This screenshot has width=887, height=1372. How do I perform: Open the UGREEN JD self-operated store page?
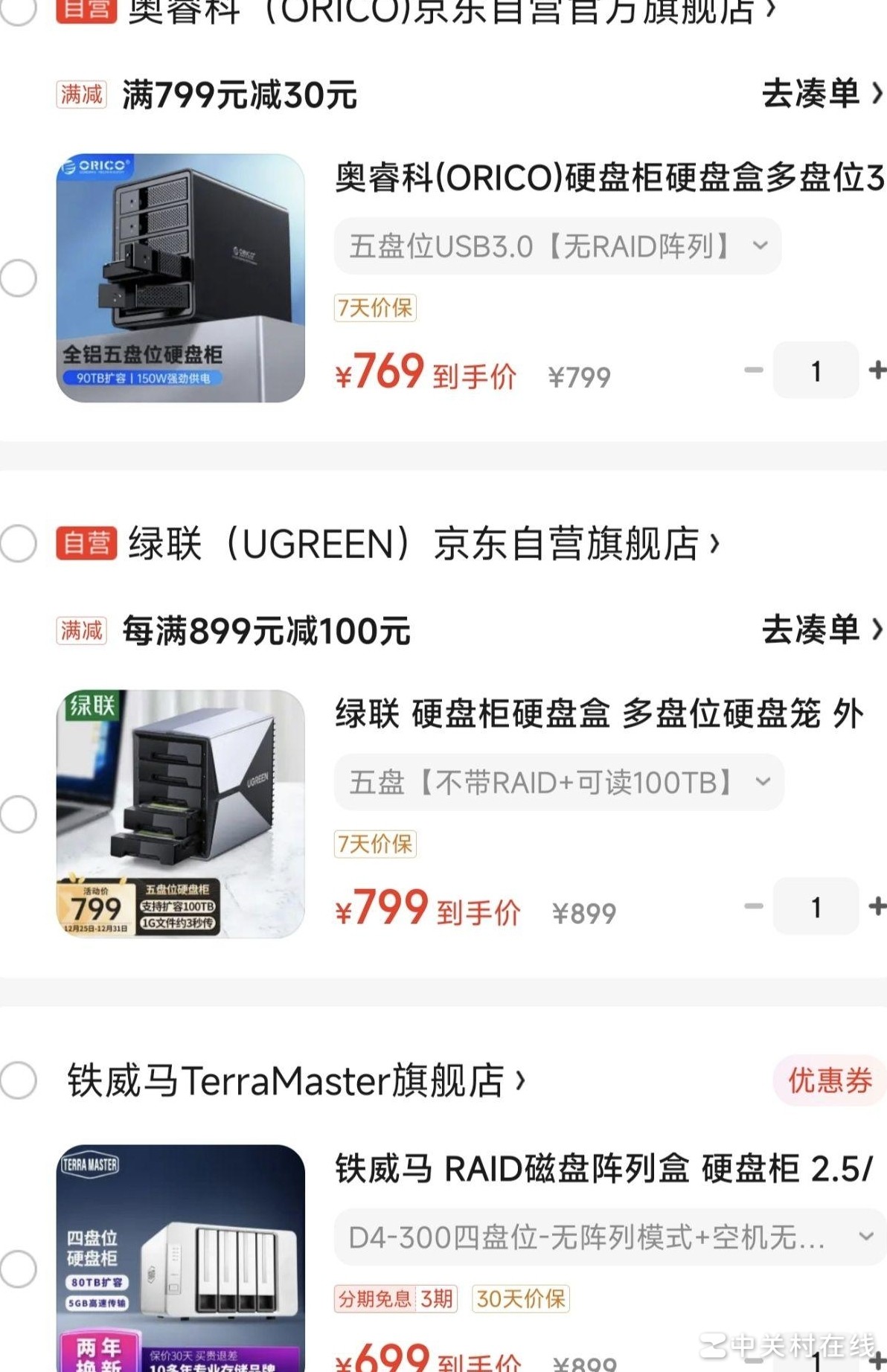coord(387,544)
